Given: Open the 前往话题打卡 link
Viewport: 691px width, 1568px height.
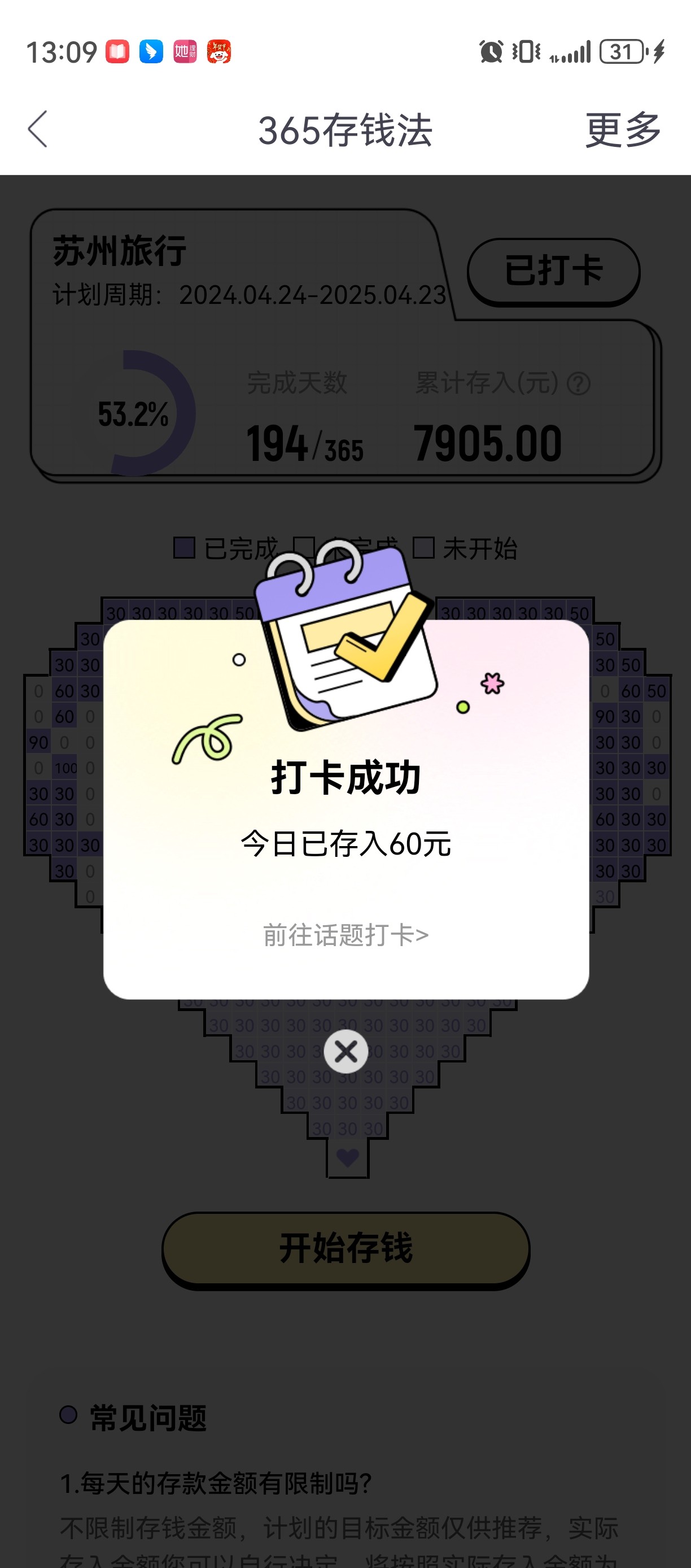Looking at the screenshot, I should click(x=345, y=935).
